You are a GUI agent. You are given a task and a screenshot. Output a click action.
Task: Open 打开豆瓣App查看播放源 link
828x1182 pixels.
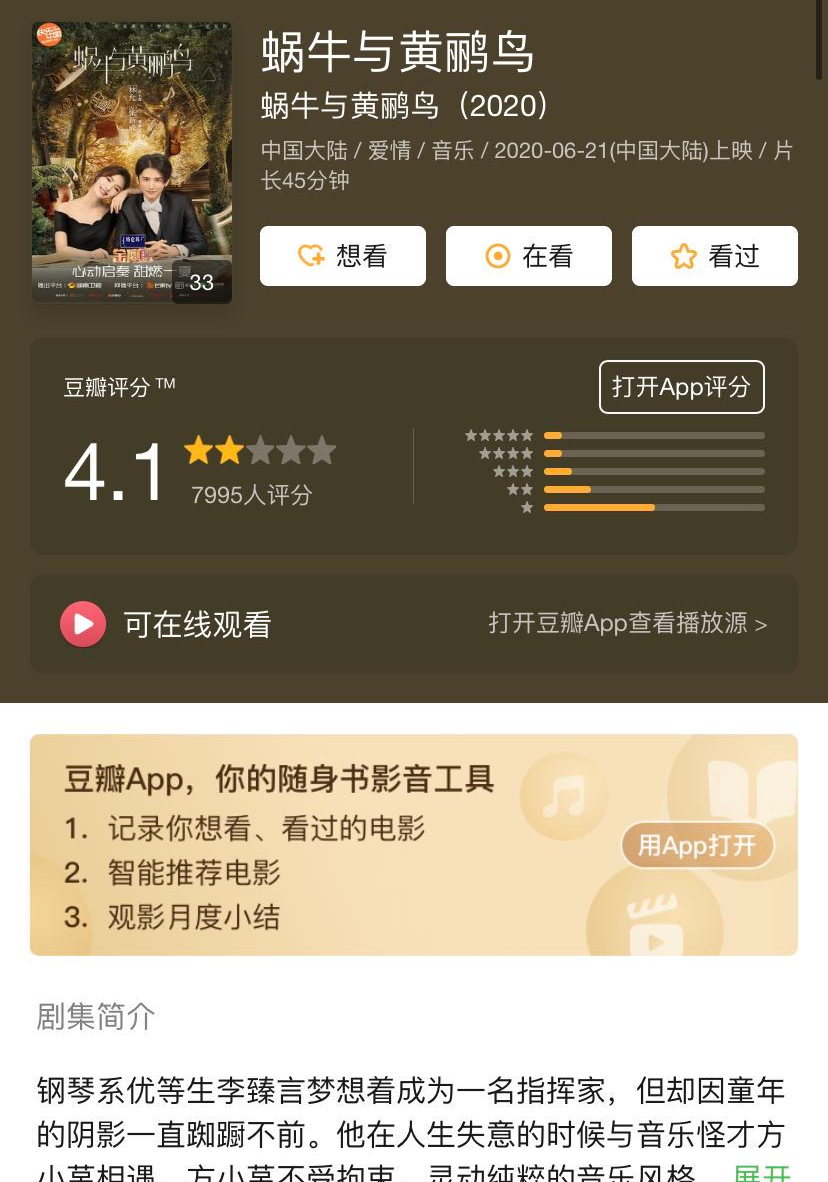pyautogui.click(x=627, y=624)
